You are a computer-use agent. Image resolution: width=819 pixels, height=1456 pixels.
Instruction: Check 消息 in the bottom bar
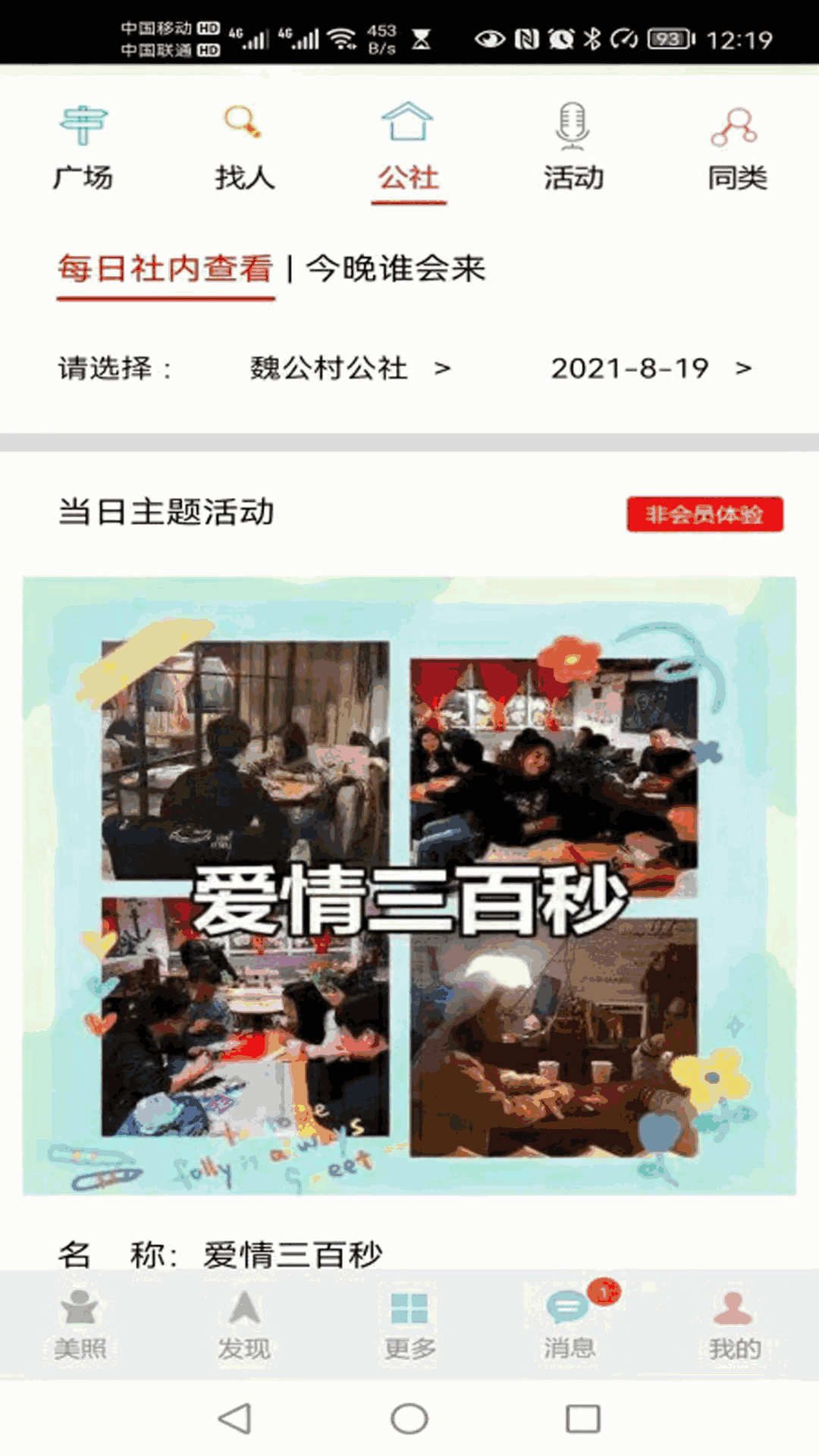pyautogui.click(x=570, y=1326)
